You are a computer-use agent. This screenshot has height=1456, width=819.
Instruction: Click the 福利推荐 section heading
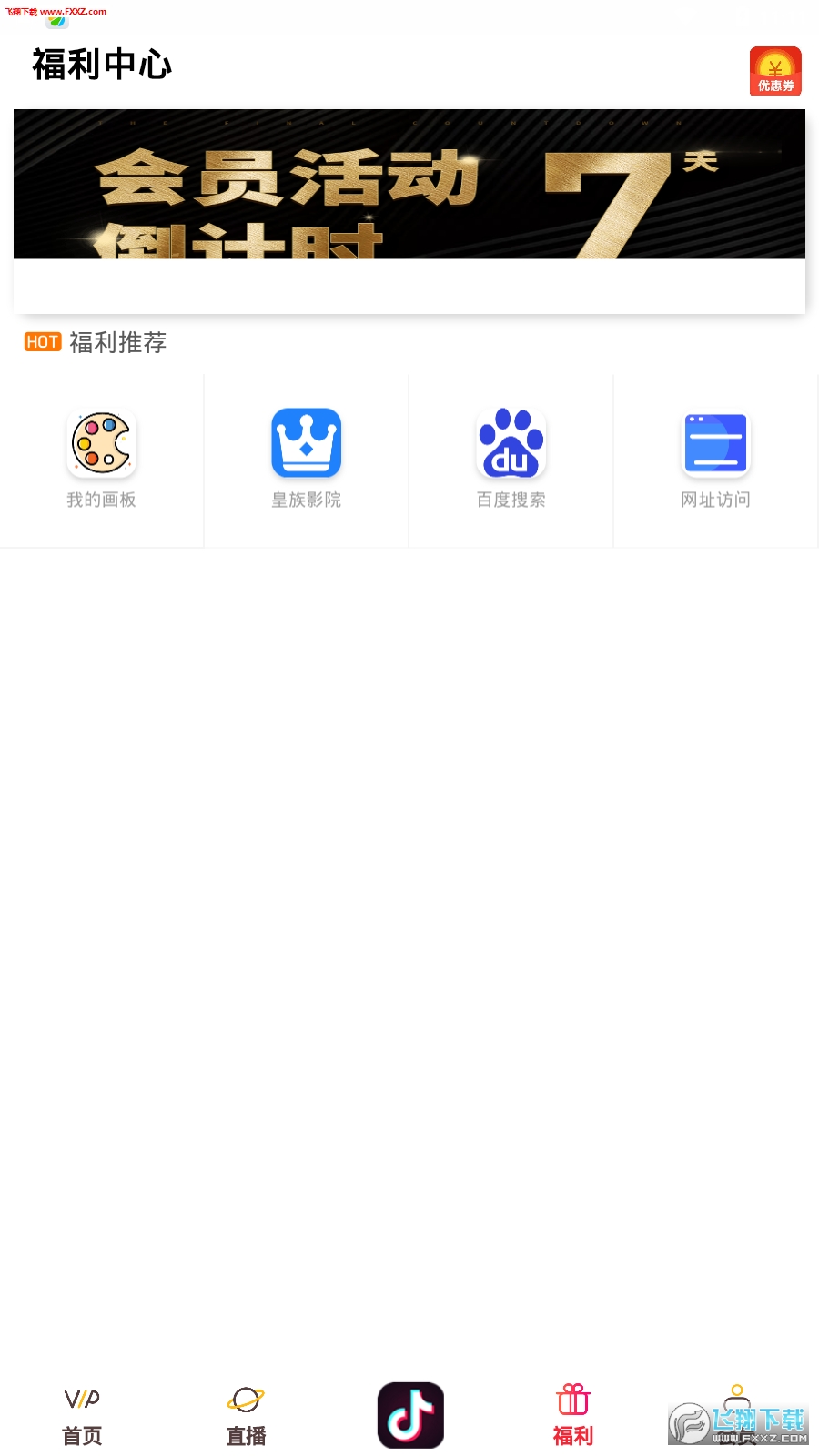pos(119,342)
